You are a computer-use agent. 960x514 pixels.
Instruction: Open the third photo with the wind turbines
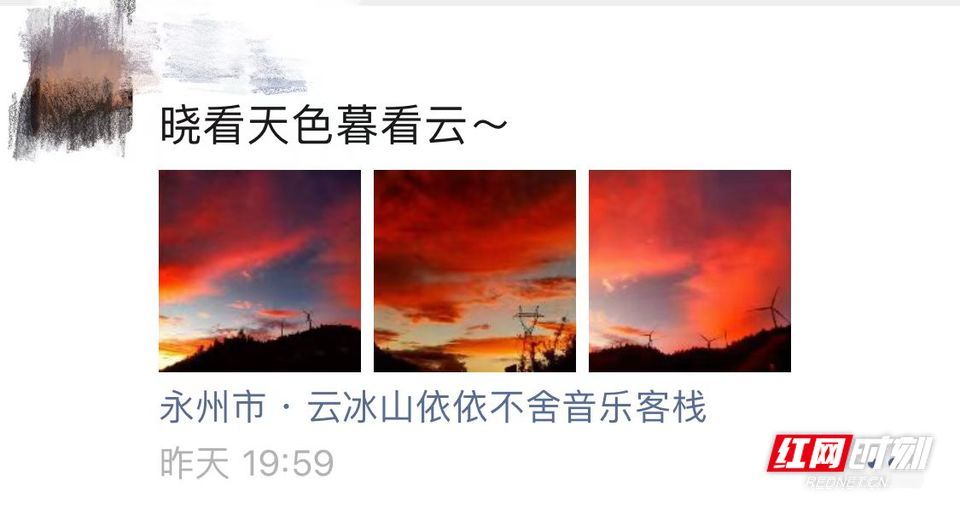pyautogui.click(x=690, y=271)
